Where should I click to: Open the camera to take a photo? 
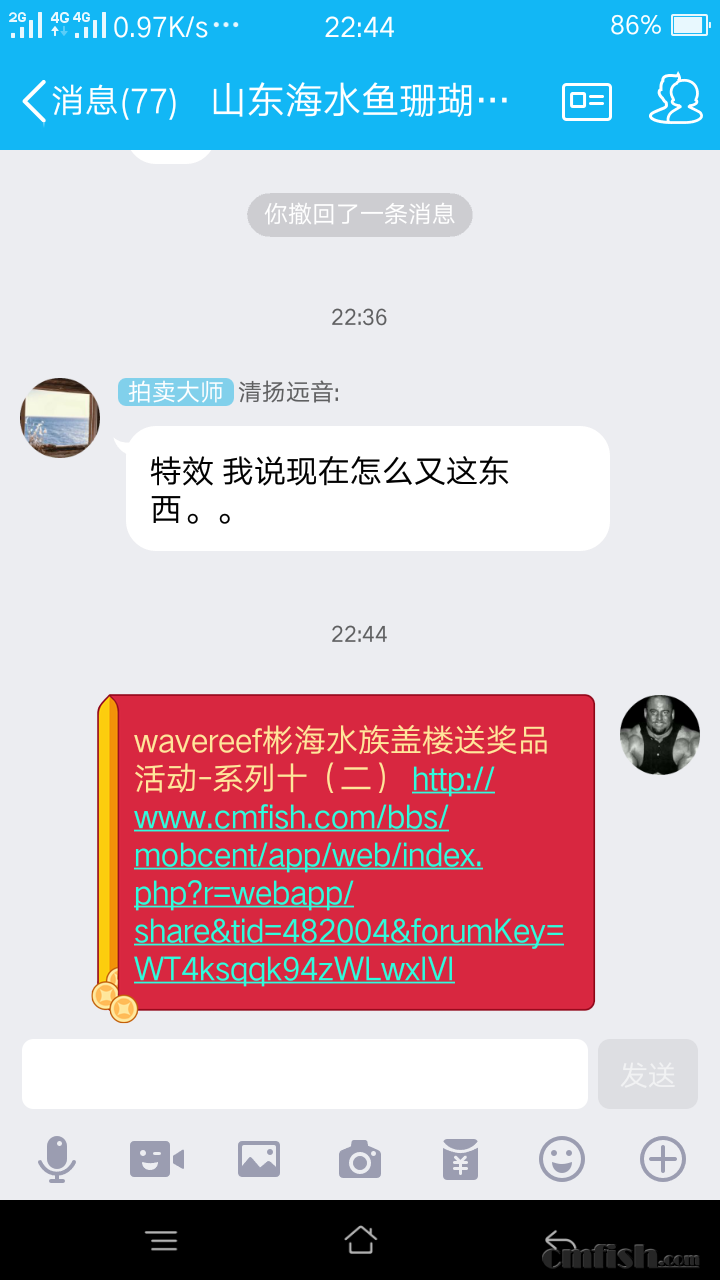coord(359,1158)
